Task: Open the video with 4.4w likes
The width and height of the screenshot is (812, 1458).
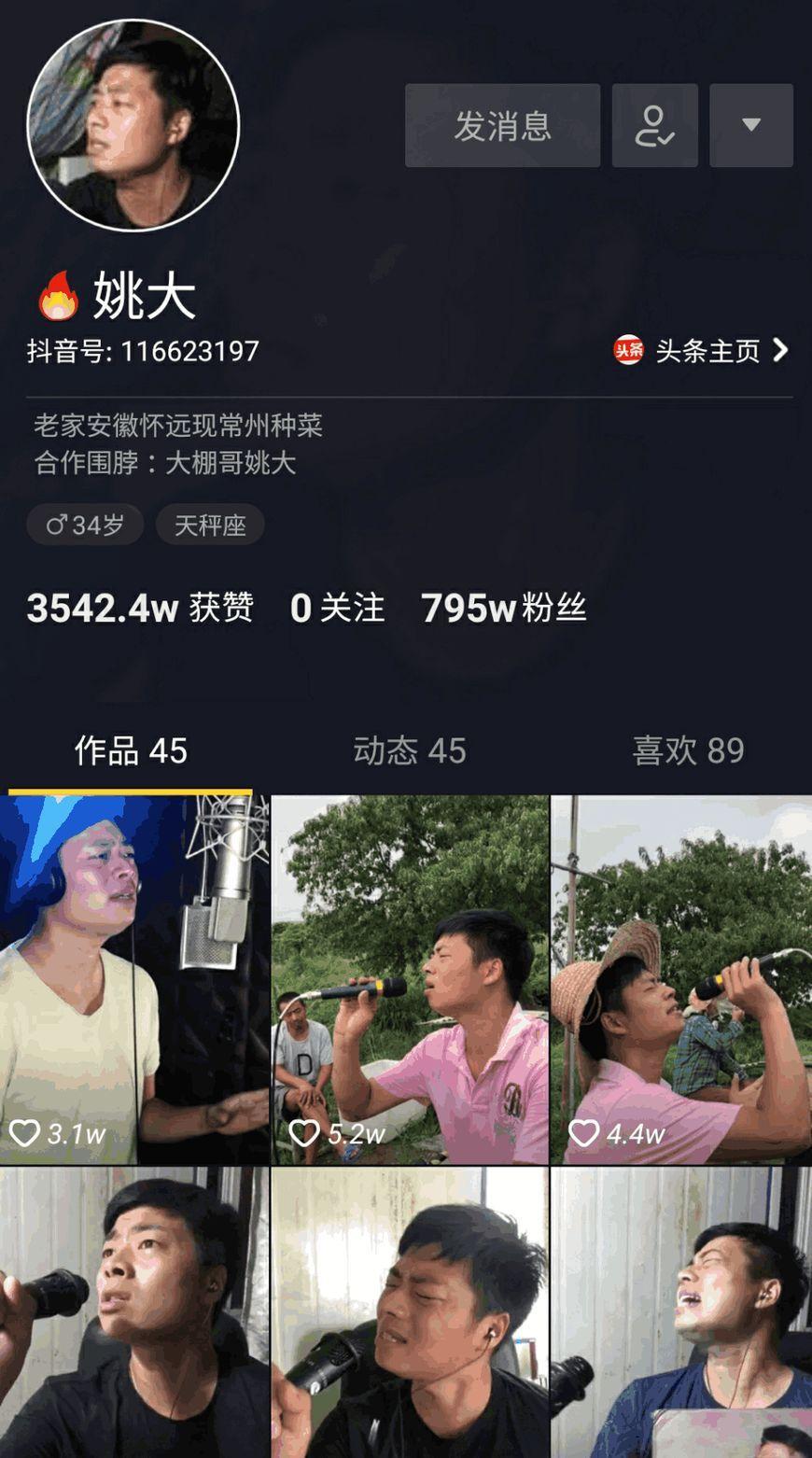Action: (x=681, y=978)
